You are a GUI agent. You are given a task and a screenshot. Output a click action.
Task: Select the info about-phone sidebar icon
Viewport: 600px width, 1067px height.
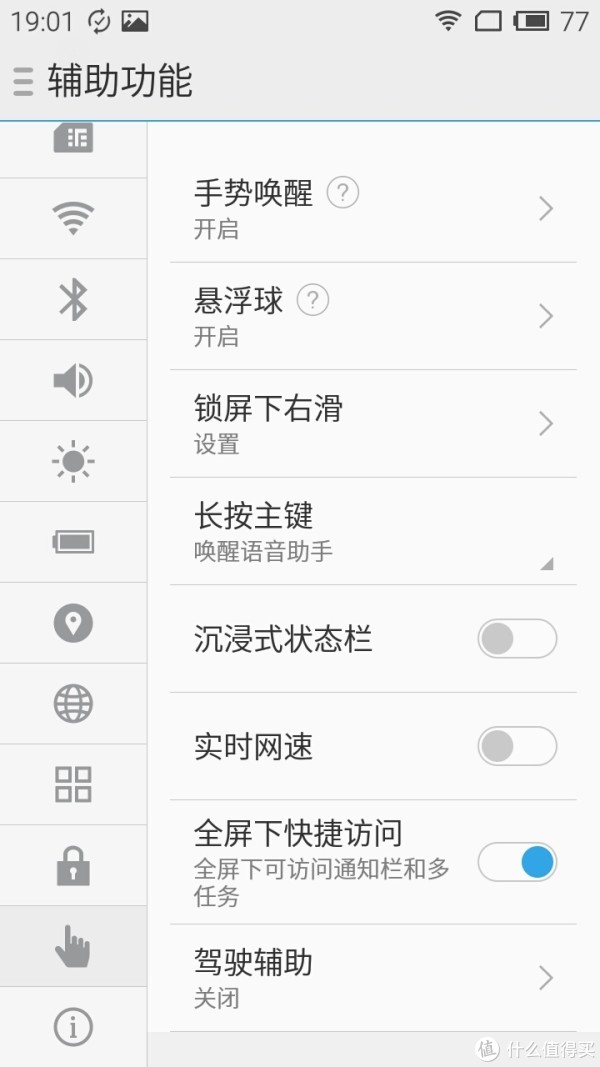coord(73,1027)
